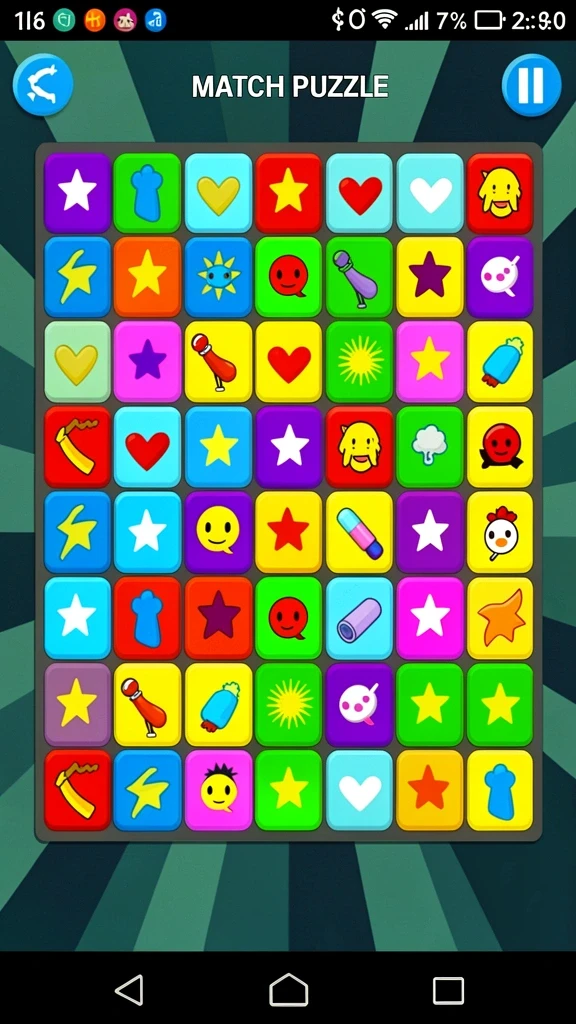The height and width of the screenshot is (1024, 576).
Task: Choose the yellow tile with chicken face
Action: tap(500, 532)
